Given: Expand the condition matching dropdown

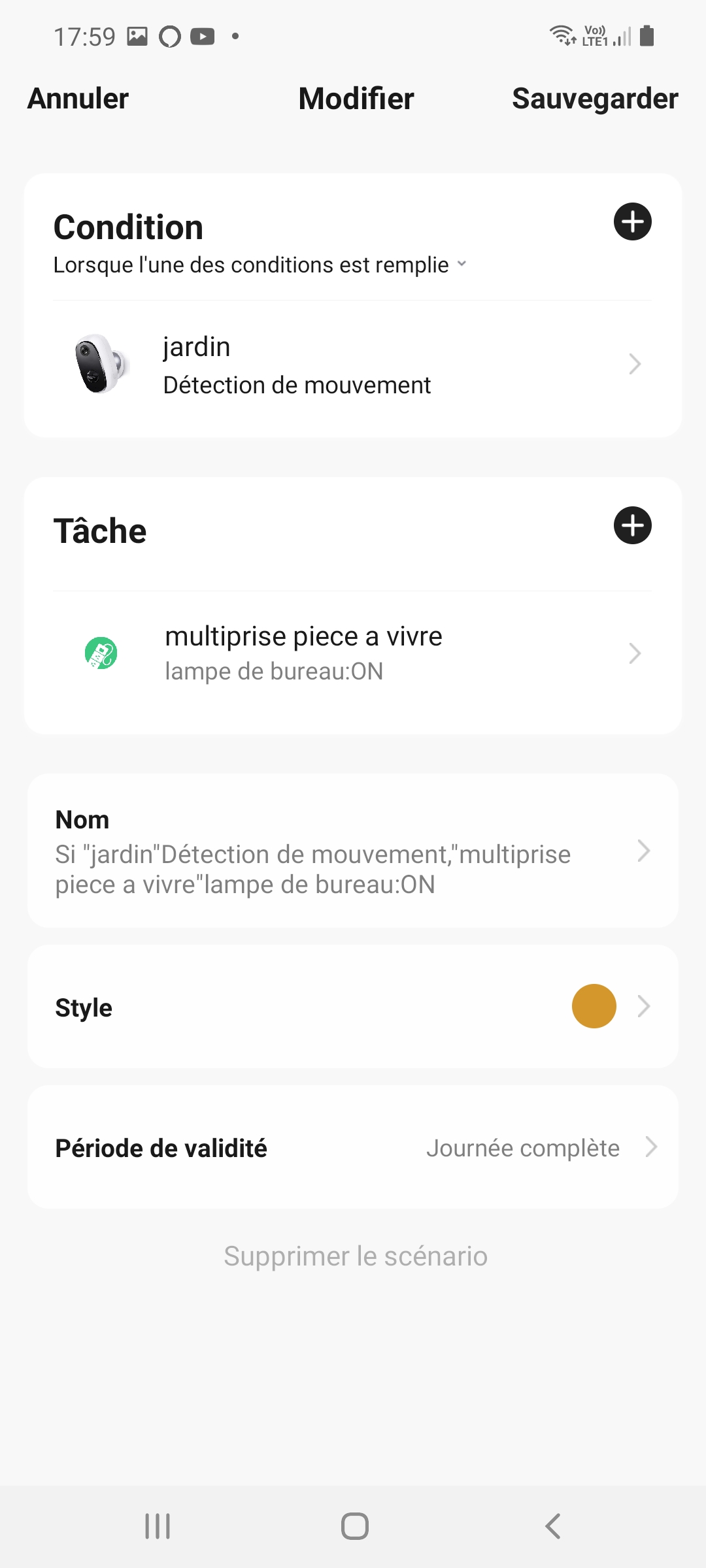Looking at the screenshot, I should pos(260,265).
